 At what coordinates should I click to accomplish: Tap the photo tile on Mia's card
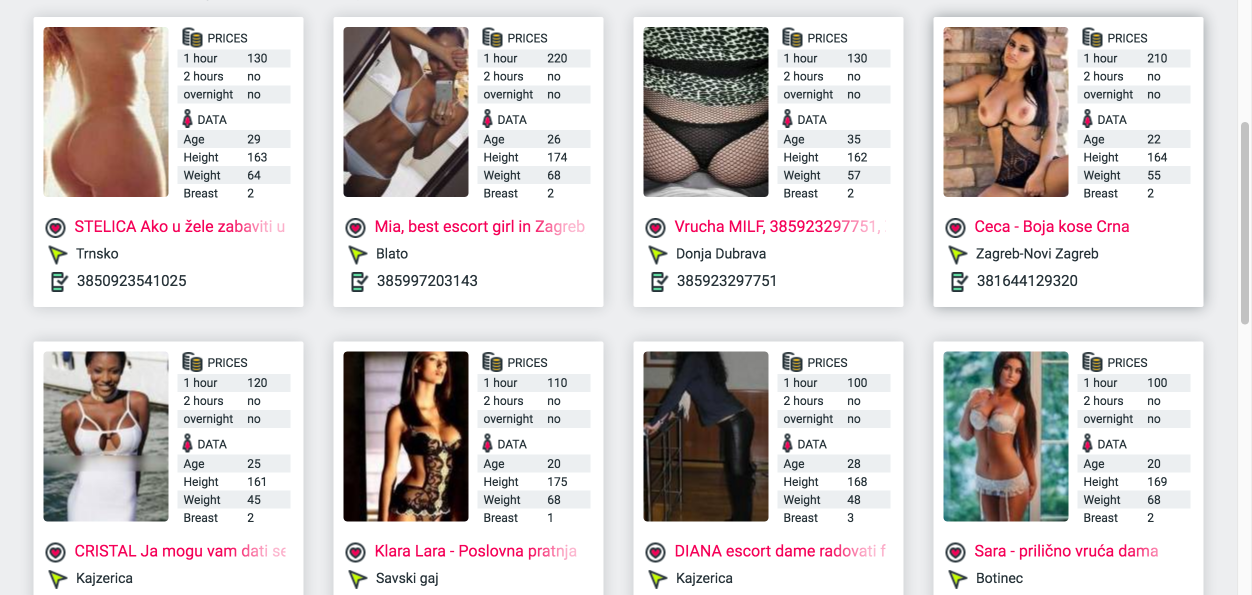pyautogui.click(x=406, y=112)
